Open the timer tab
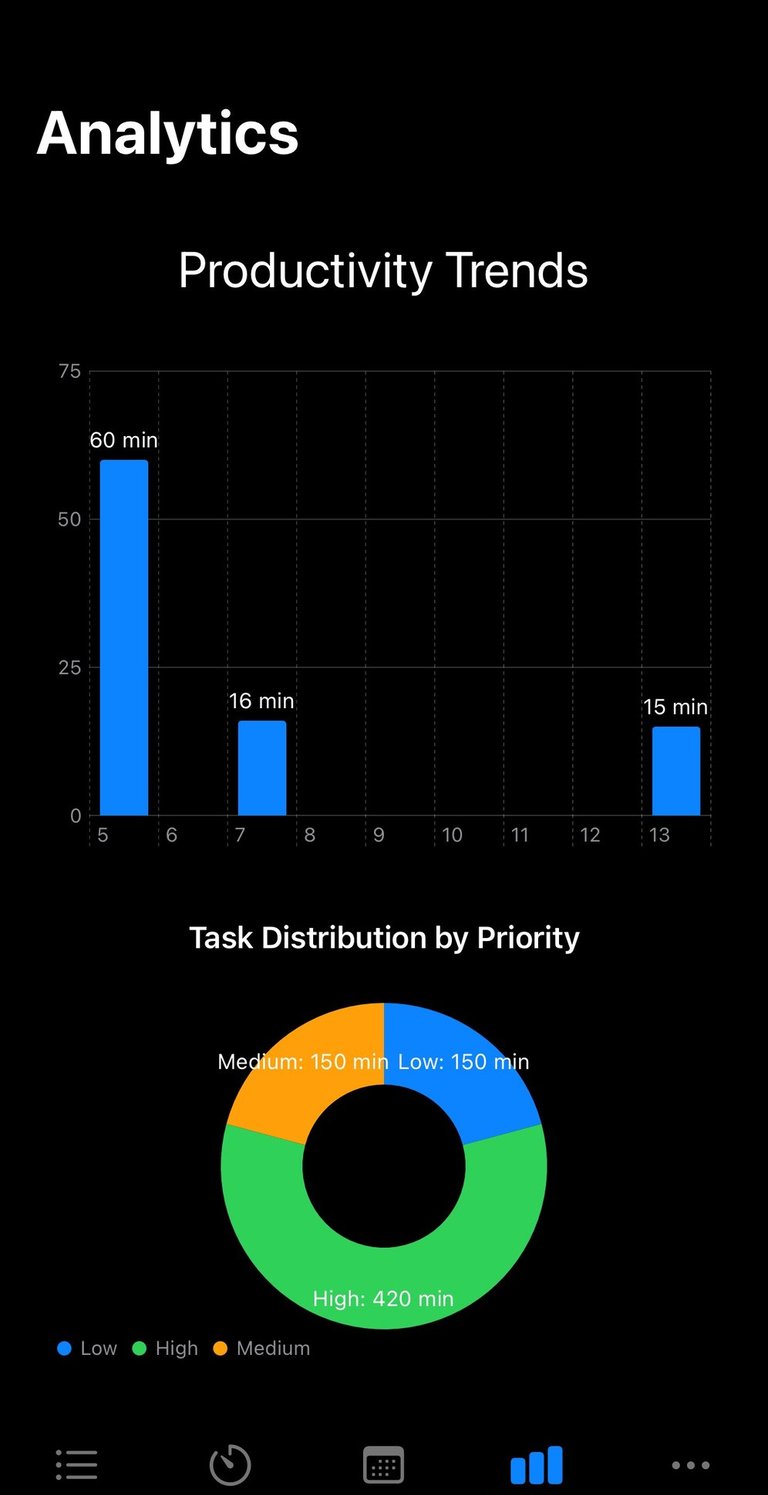 pyautogui.click(x=230, y=1465)
